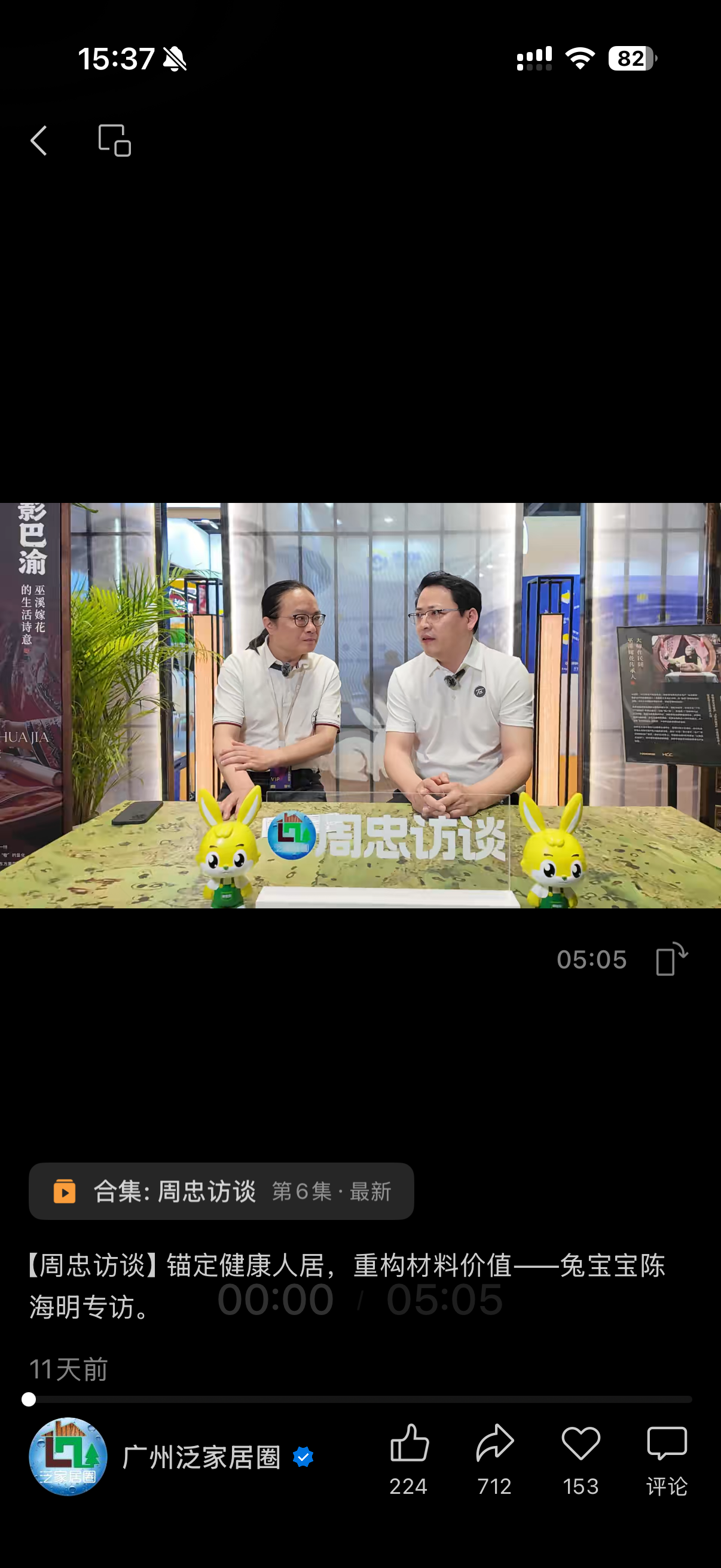The height and width of the screenshot is (1568, 721).
Task: Tap the video progress bar
Action: 360,1399
